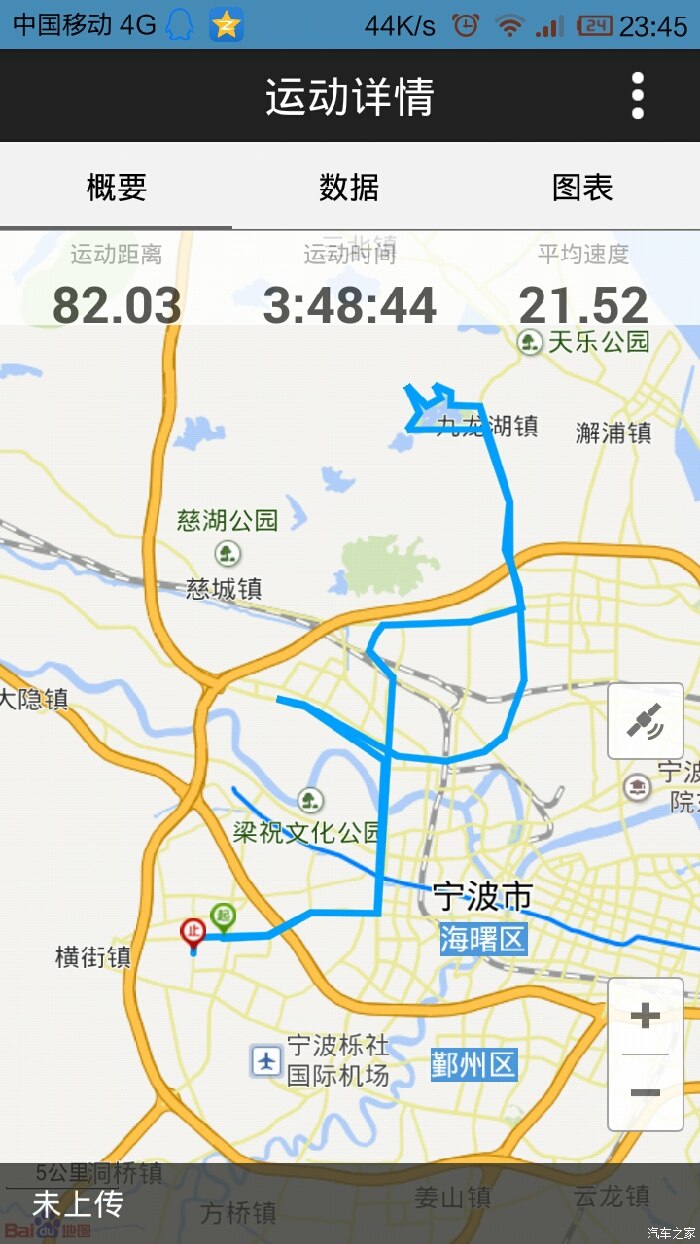Switch to the 数据 tab
Image resolution: width=700 pixels, height=1244 pixels.
pos(349,187)
